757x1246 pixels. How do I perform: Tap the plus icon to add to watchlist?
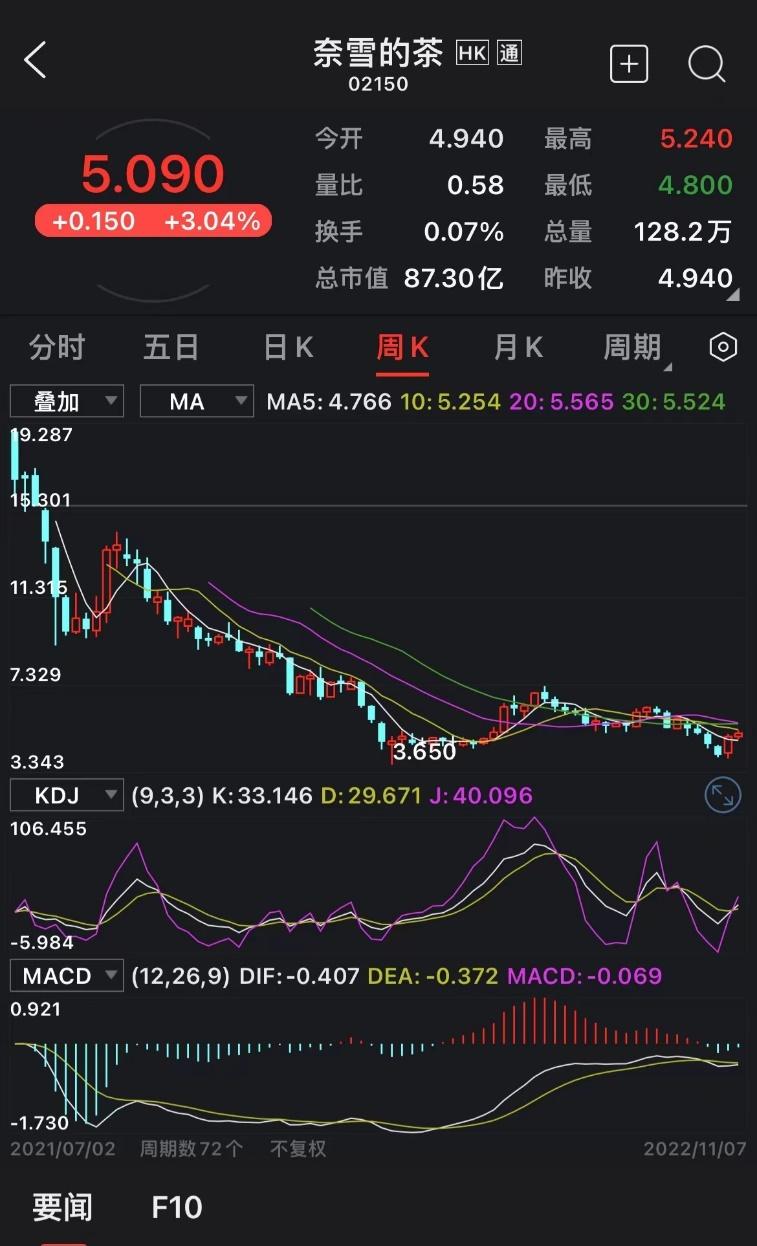[x=629, y=64]
